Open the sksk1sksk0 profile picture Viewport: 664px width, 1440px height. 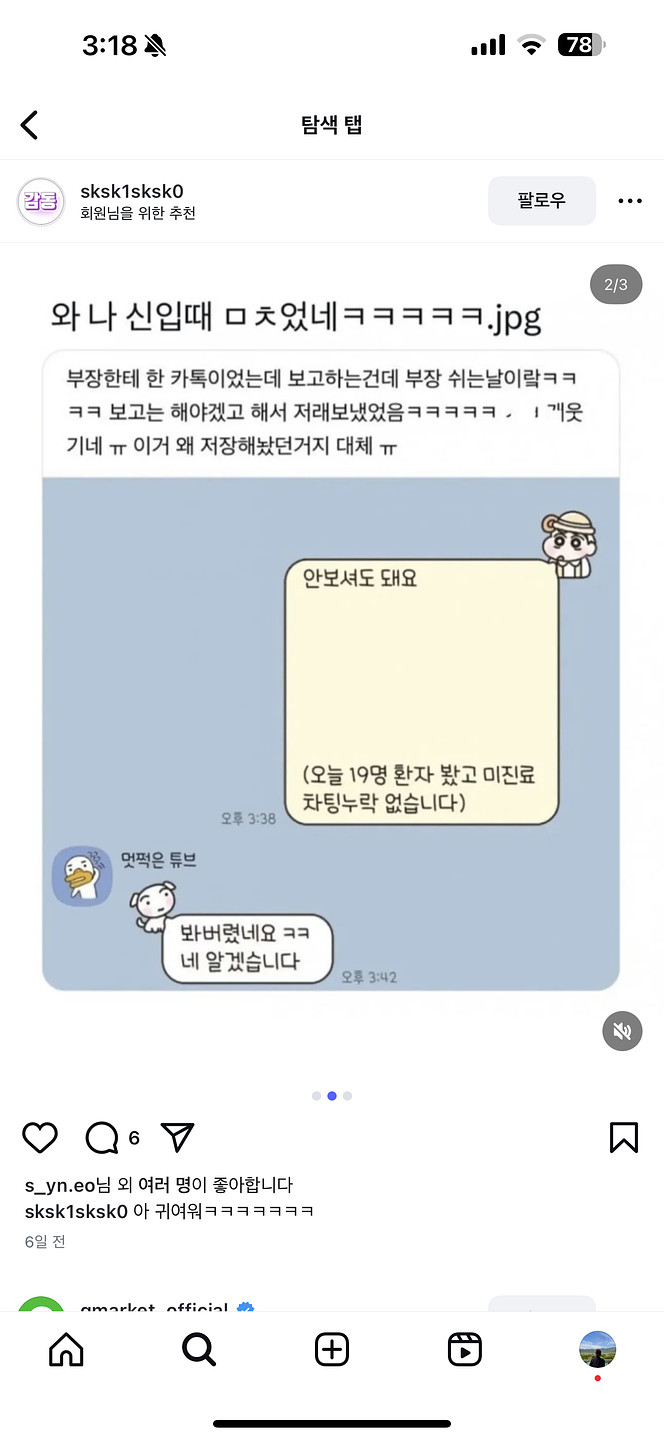click(x=42, y=201)
